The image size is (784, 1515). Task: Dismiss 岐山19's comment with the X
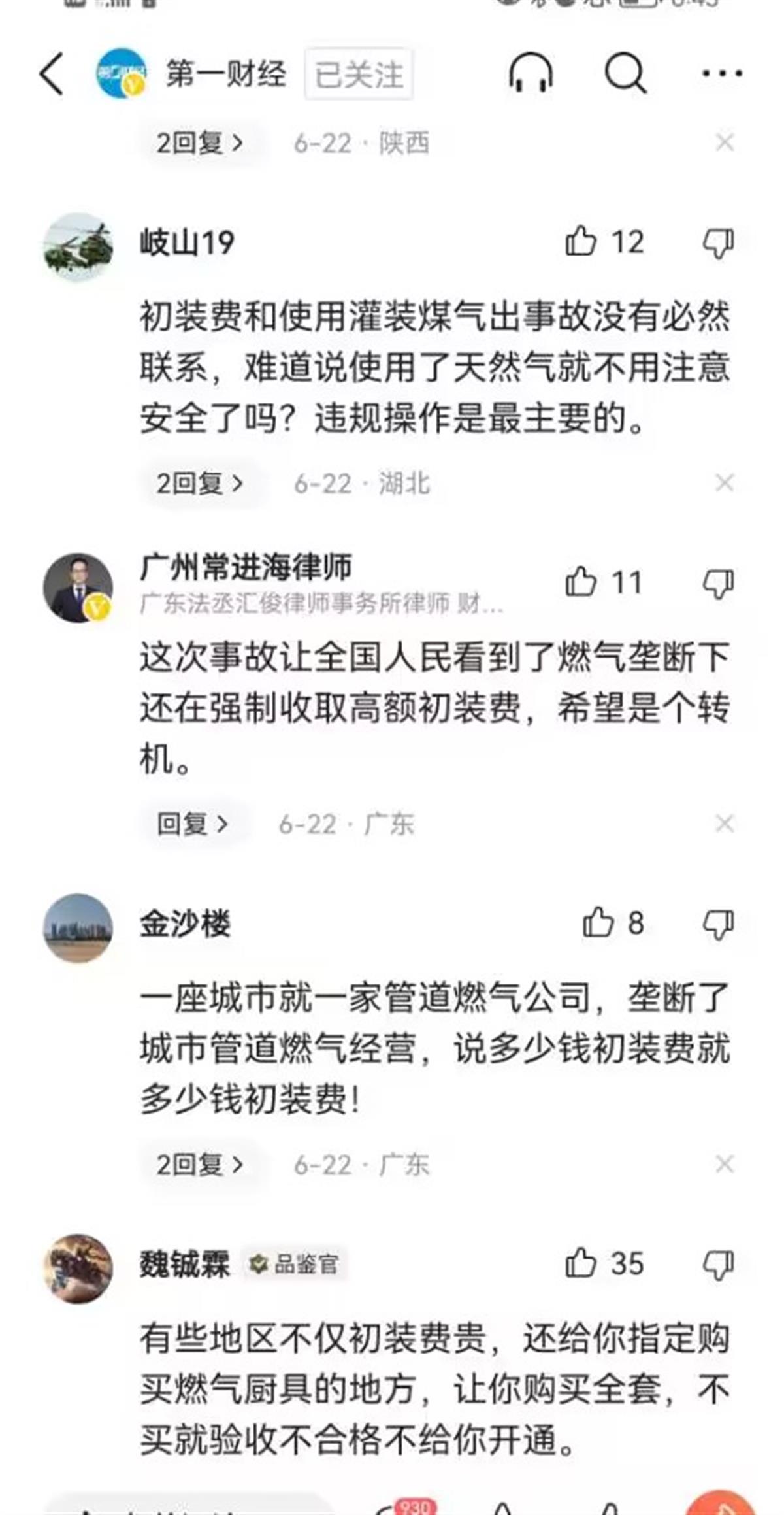[725, 484]
